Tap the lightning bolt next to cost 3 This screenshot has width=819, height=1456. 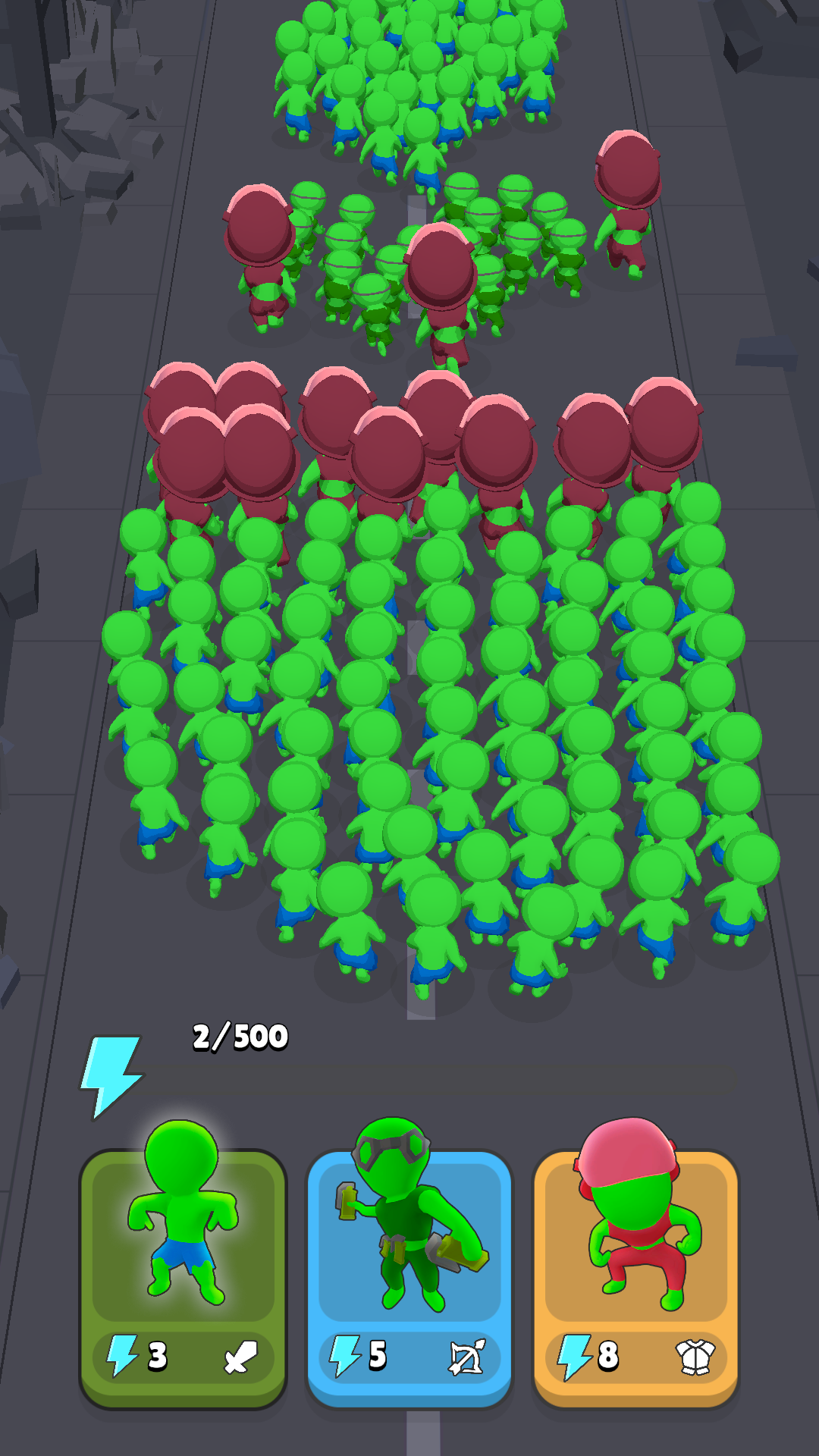click(x=121, y=1354)
